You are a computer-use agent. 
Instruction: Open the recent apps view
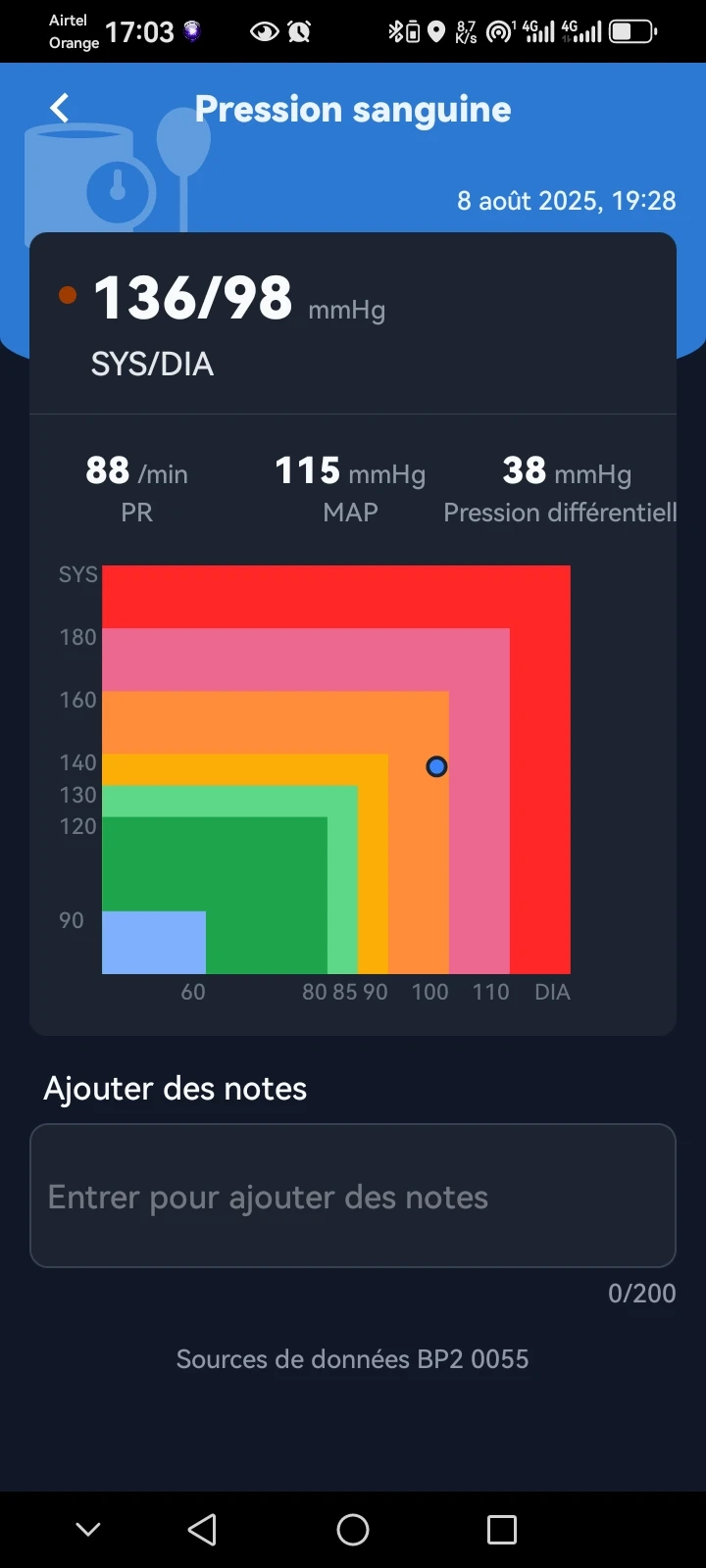click(x=502, y=1529)
